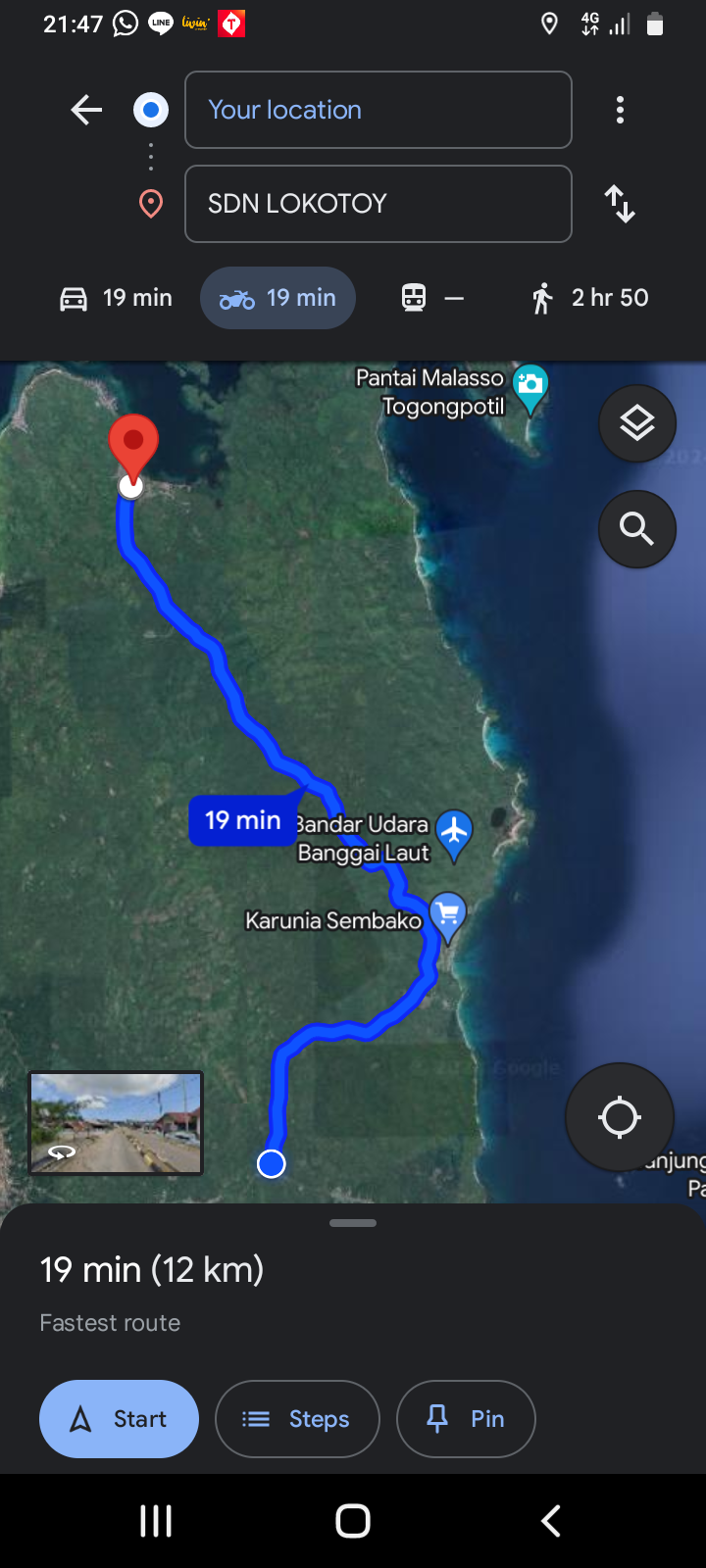This screenshot has height=1568, width=706.
Task: Open map layers selector
Action: click(637, 423)
